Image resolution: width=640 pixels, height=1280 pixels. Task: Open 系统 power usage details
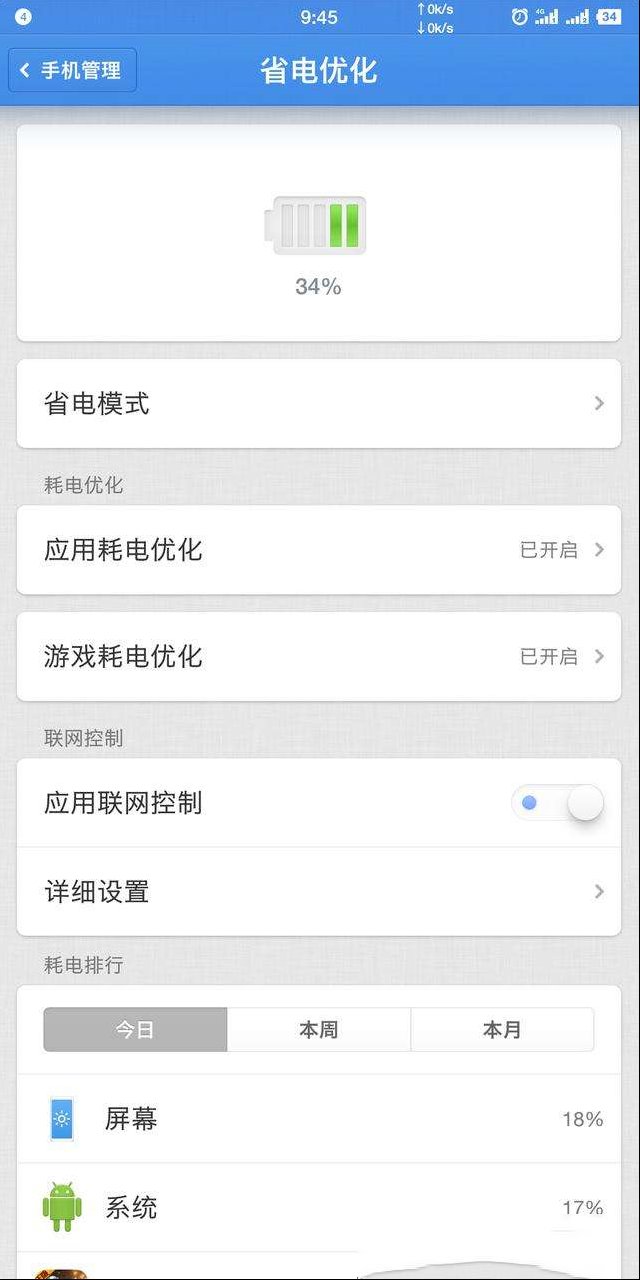(x=319, y=1208)
